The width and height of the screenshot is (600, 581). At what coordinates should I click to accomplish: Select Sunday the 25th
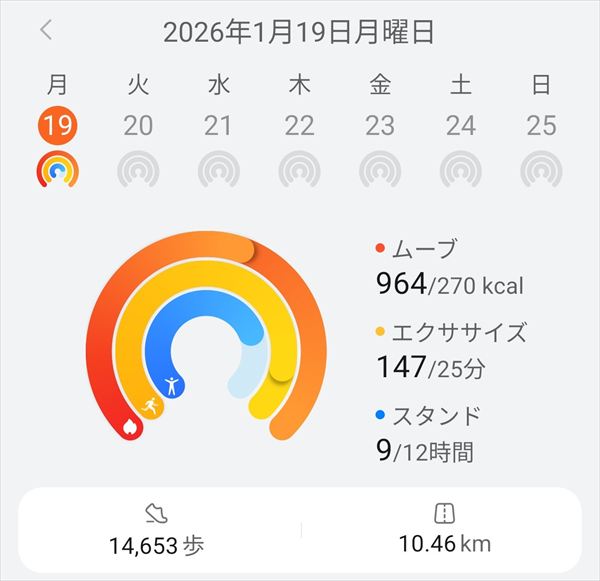[x=541, y=127]
